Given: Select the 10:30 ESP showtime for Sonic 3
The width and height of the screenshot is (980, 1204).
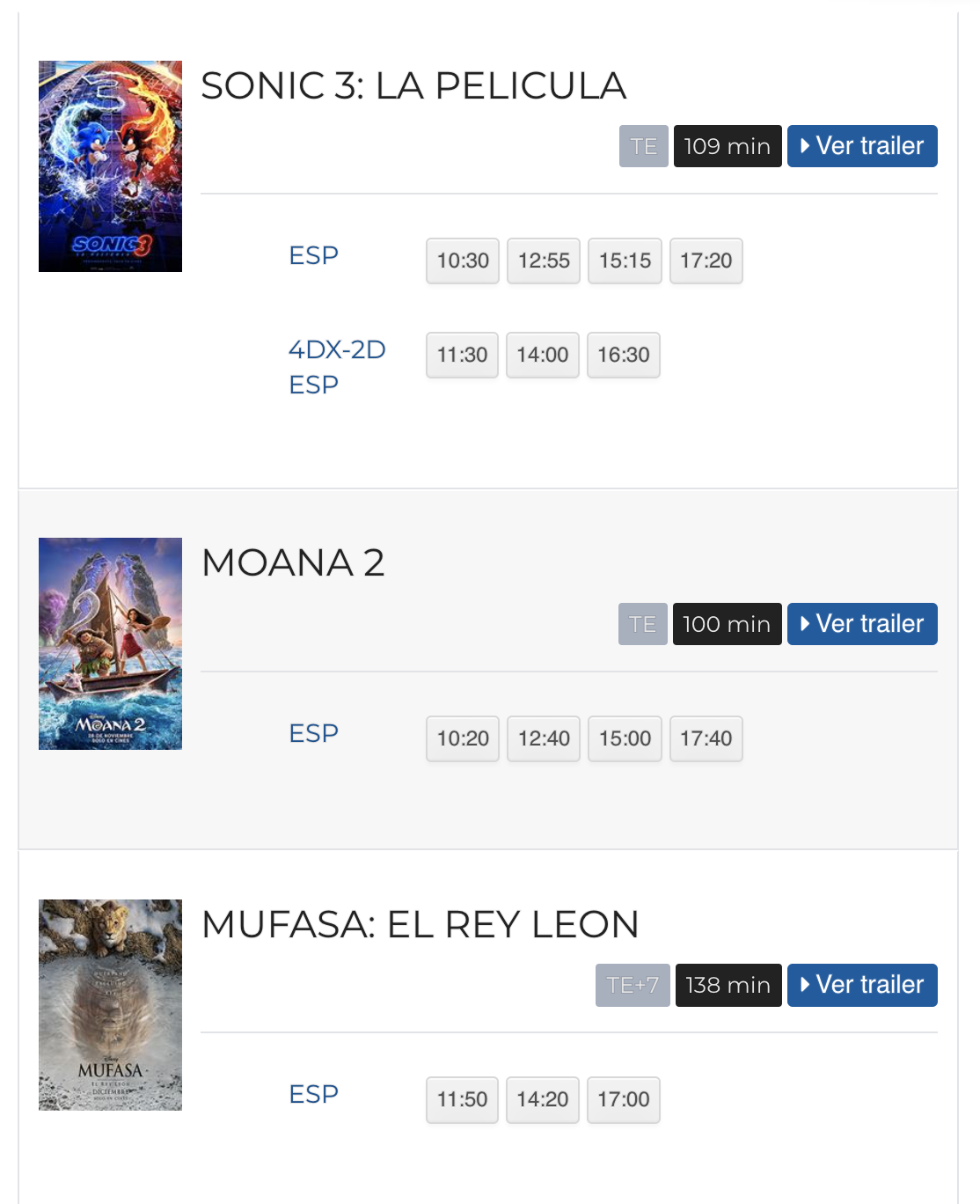Looking at the screenshot, I should pyautogui.click(x=463, y=261).
